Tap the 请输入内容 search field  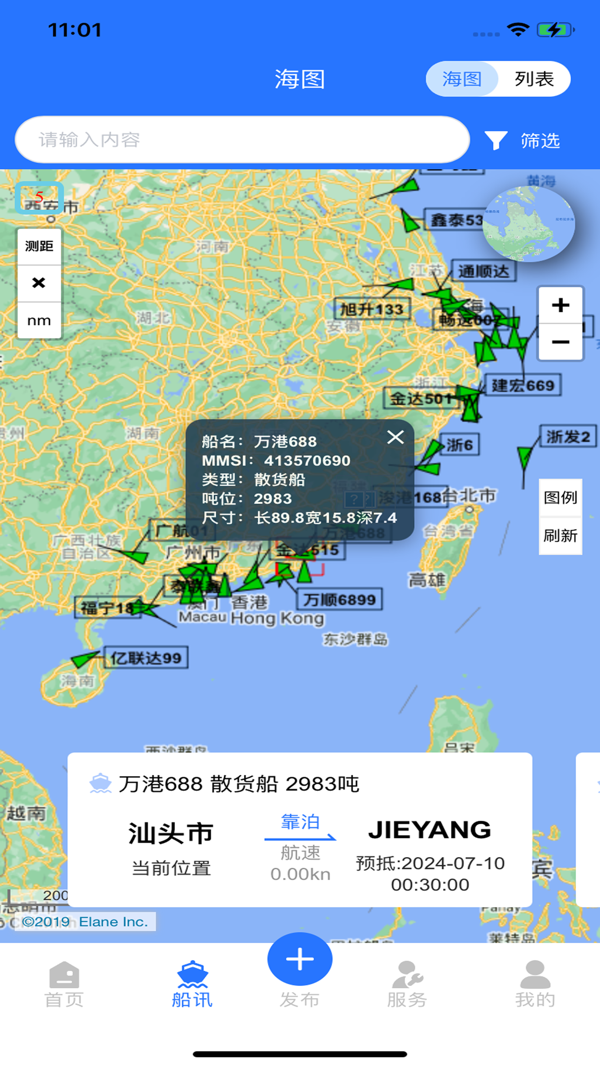(x=242, y=140)
